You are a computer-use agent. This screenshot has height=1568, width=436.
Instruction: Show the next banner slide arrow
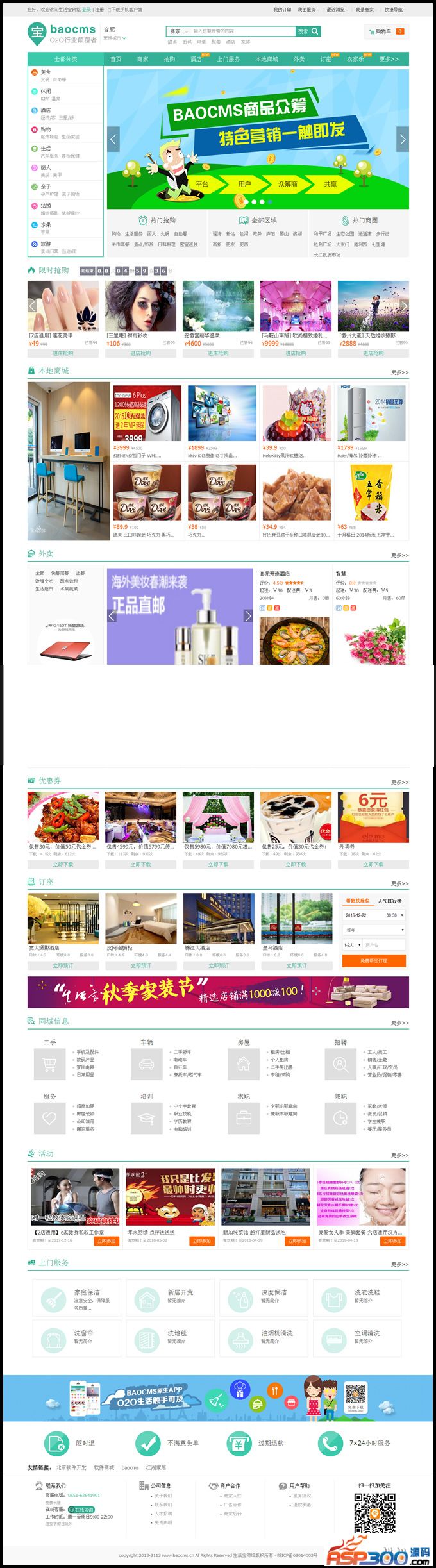[x=403, y=138]
